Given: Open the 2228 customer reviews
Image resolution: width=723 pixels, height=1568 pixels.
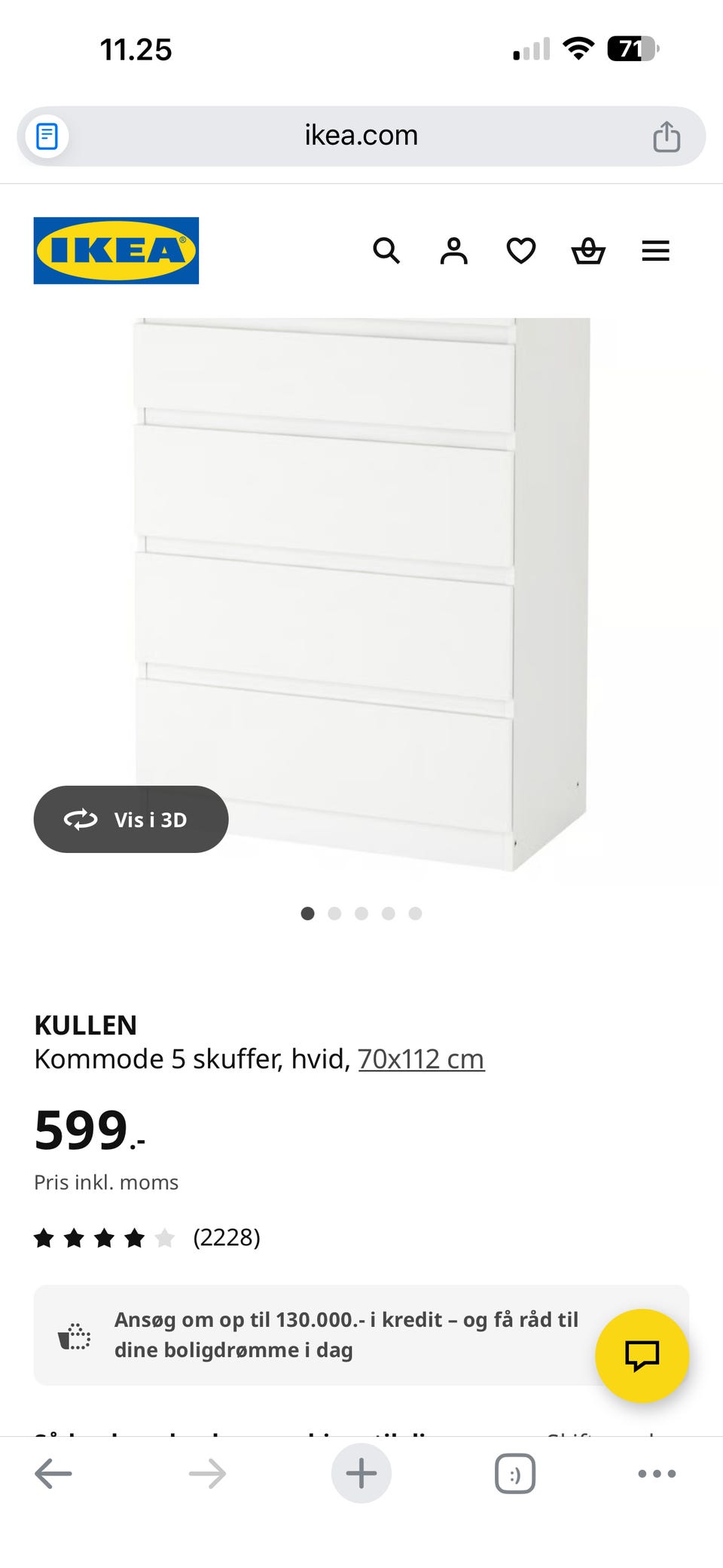Looking at the screenshot, I should [x=226, y=1237].
